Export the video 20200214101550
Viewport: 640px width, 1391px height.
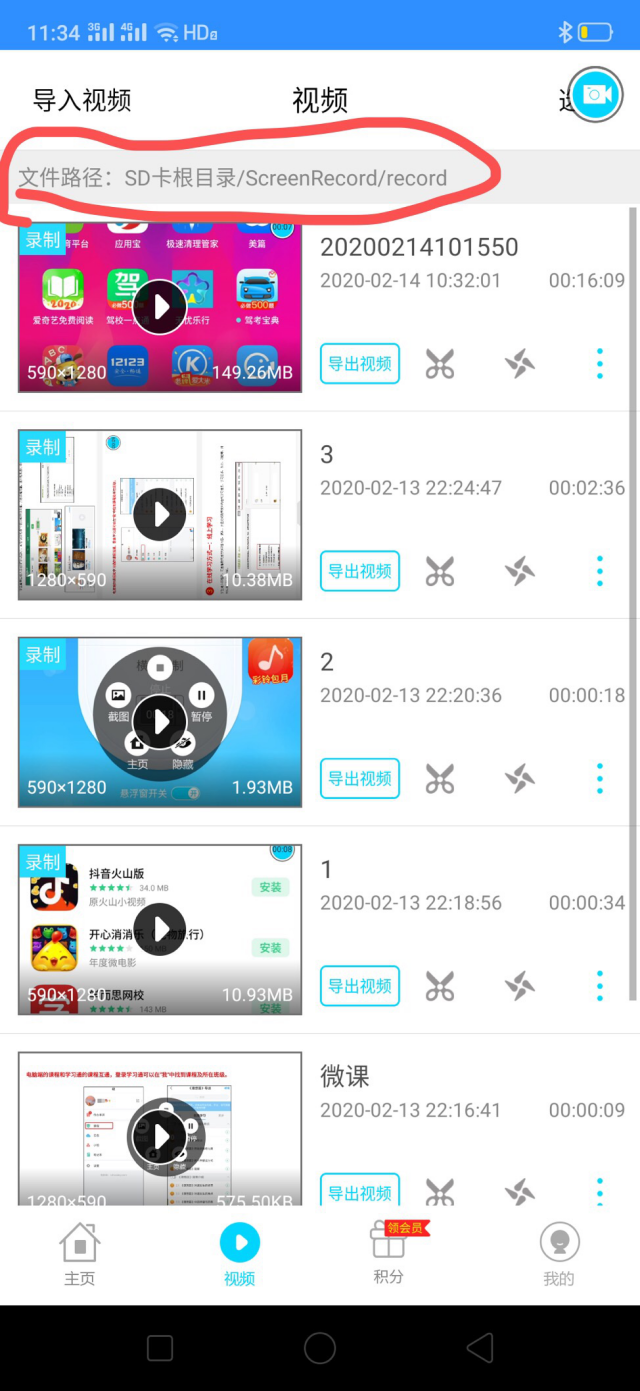tap(360, 364)
